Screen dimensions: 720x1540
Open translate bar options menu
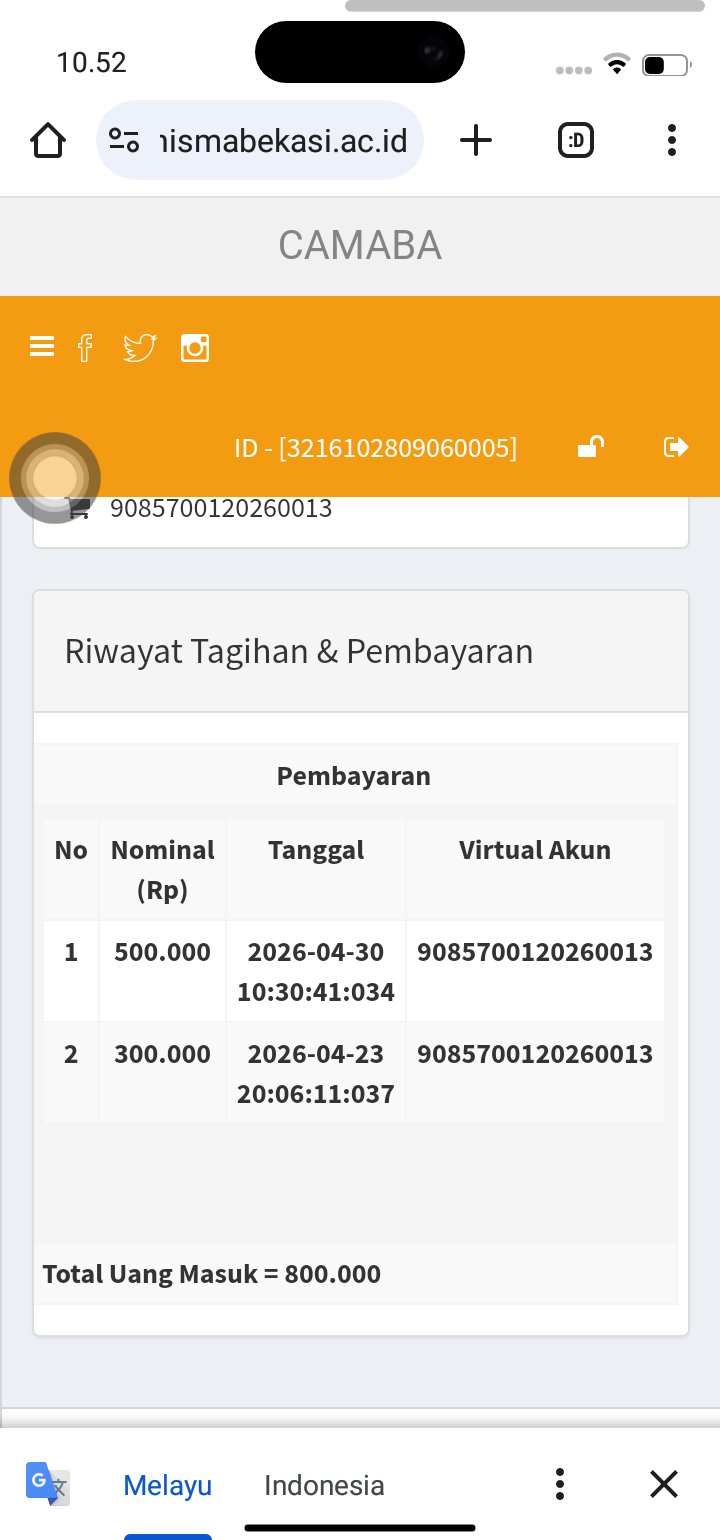(560, 1484)
